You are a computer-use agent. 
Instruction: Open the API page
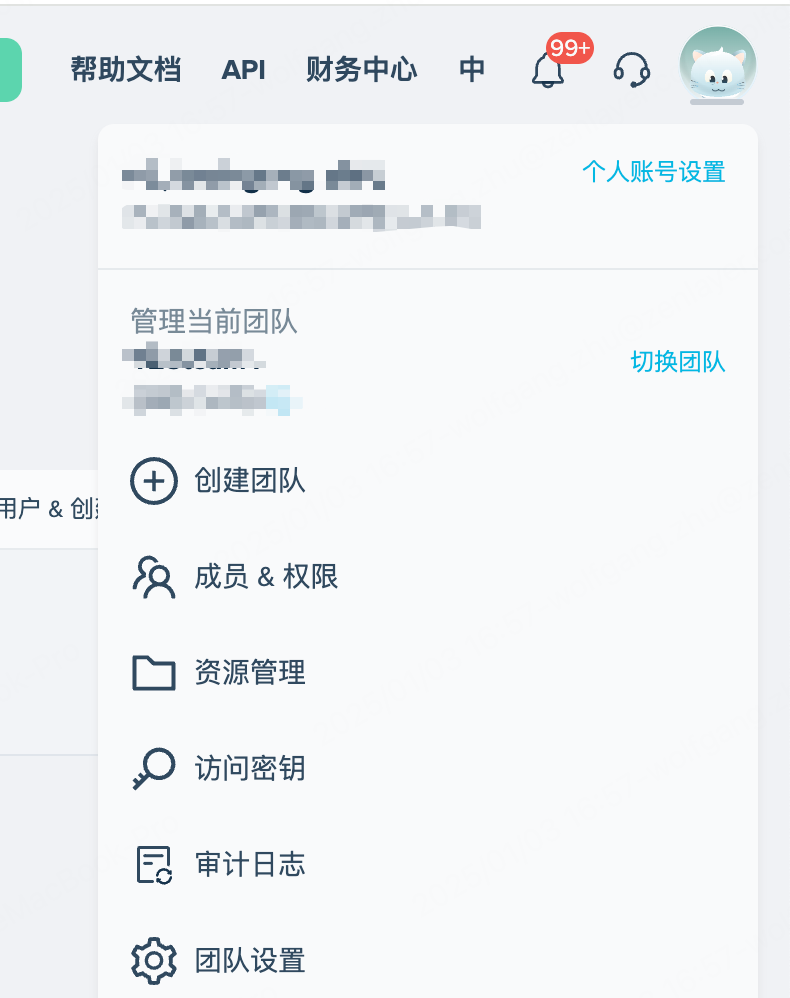click(243, 69)
